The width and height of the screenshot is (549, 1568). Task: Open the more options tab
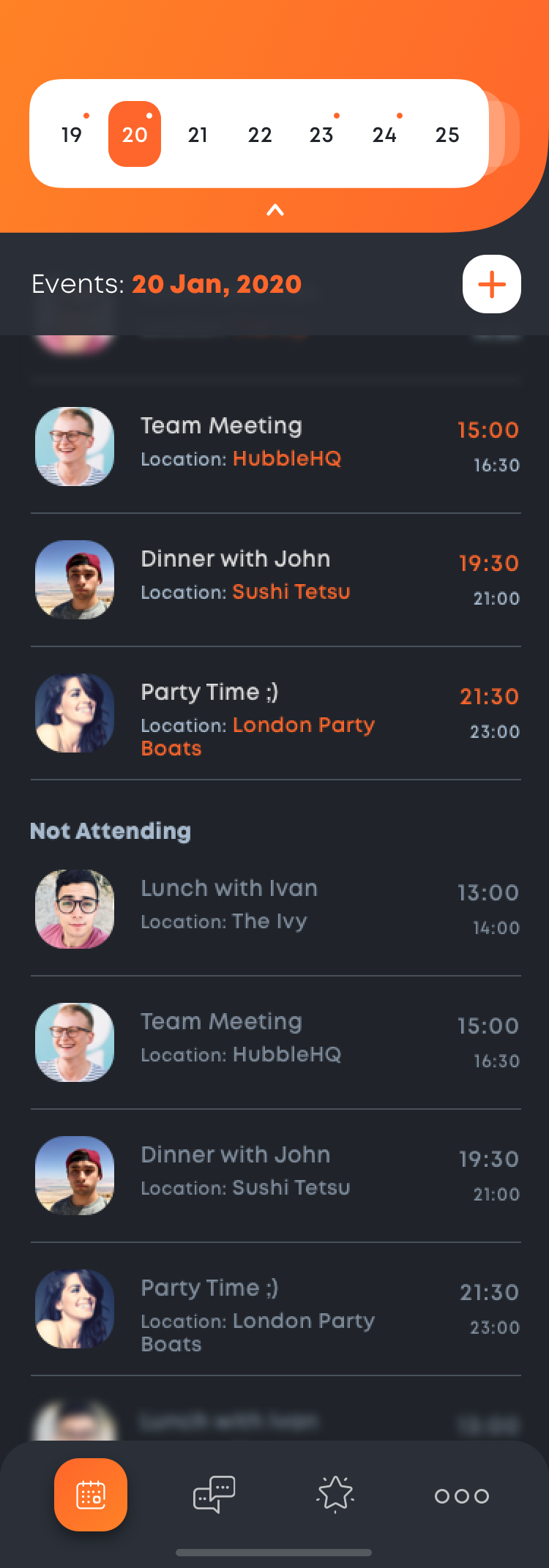pos(461,1496)
